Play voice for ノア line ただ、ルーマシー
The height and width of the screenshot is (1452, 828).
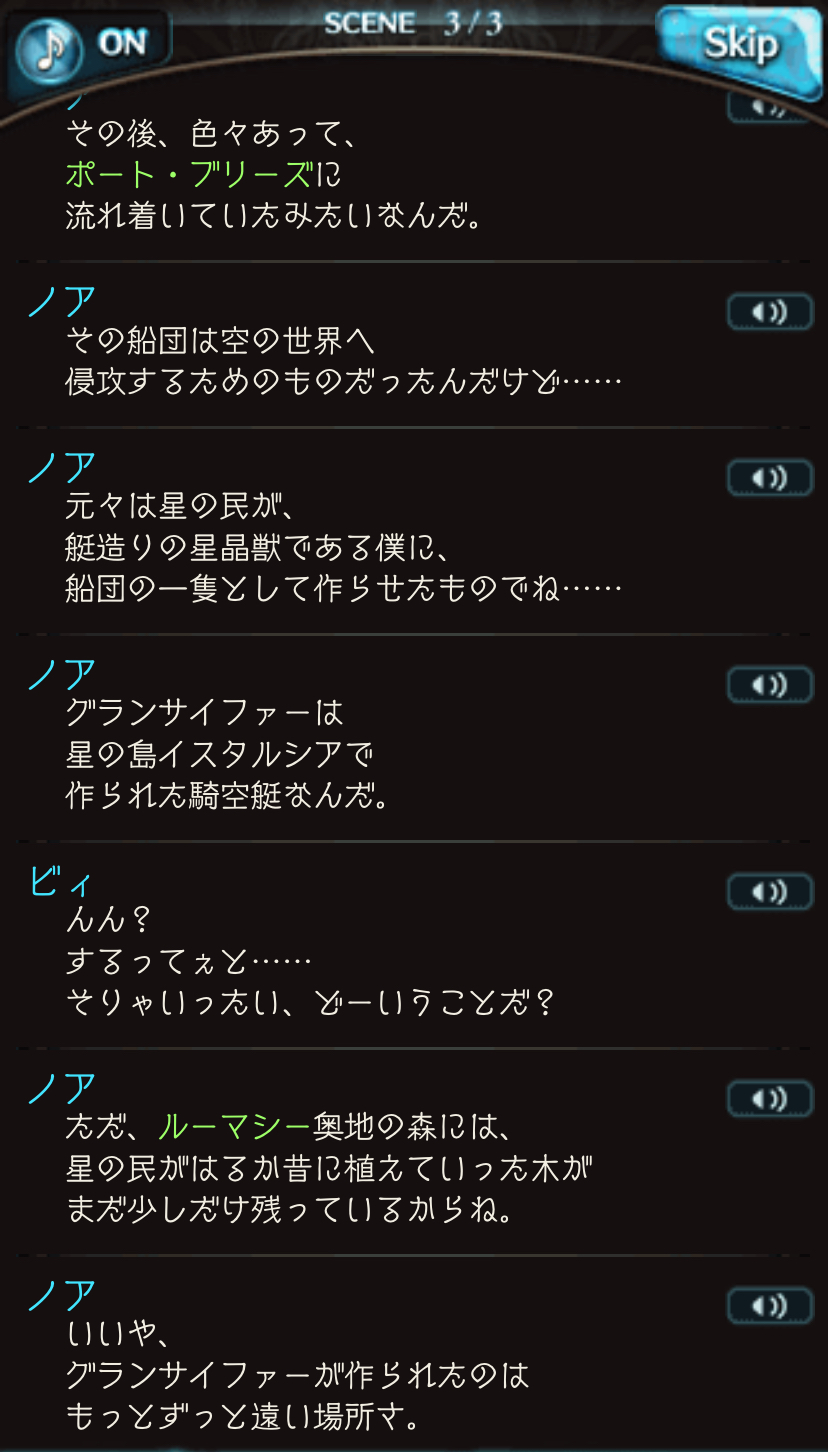769,1098
